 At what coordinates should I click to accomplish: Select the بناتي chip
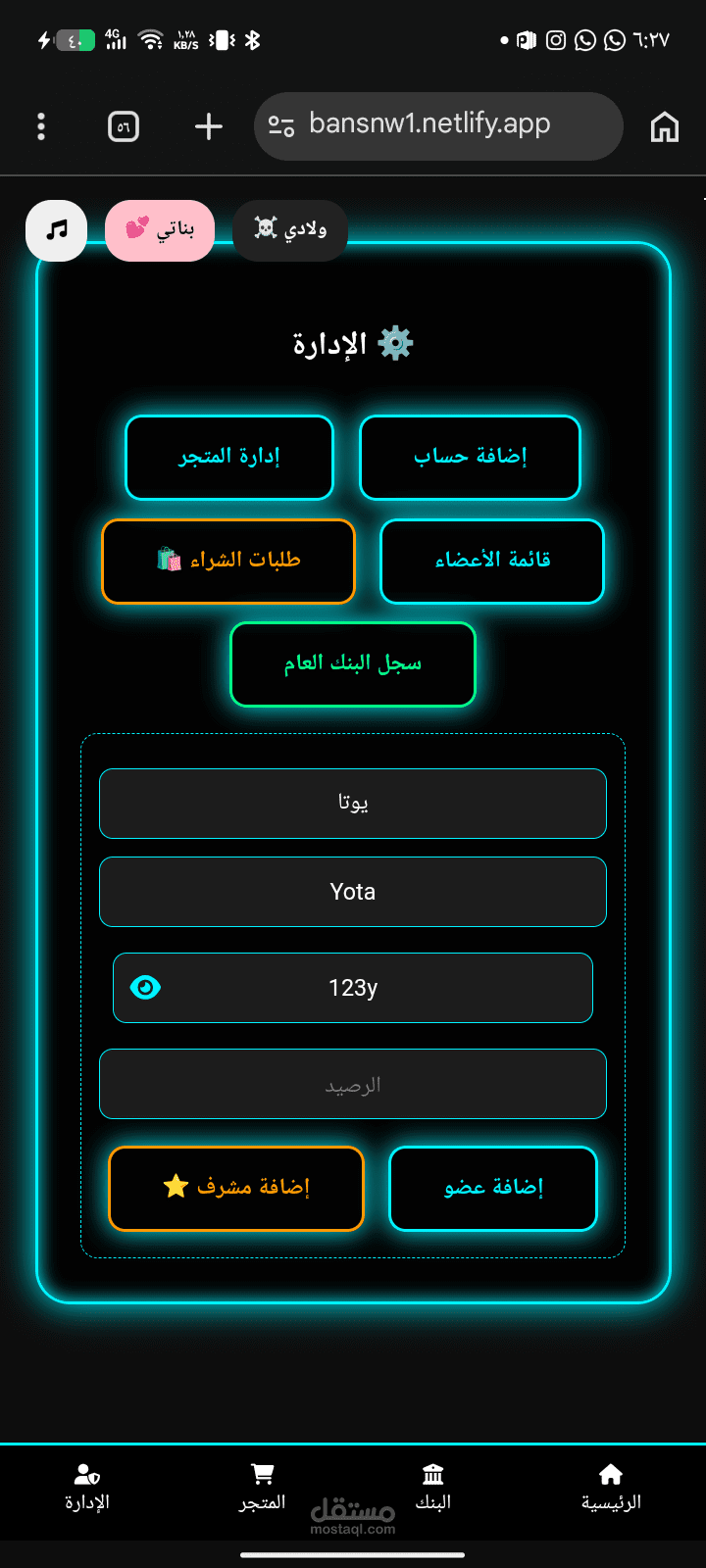160,230
